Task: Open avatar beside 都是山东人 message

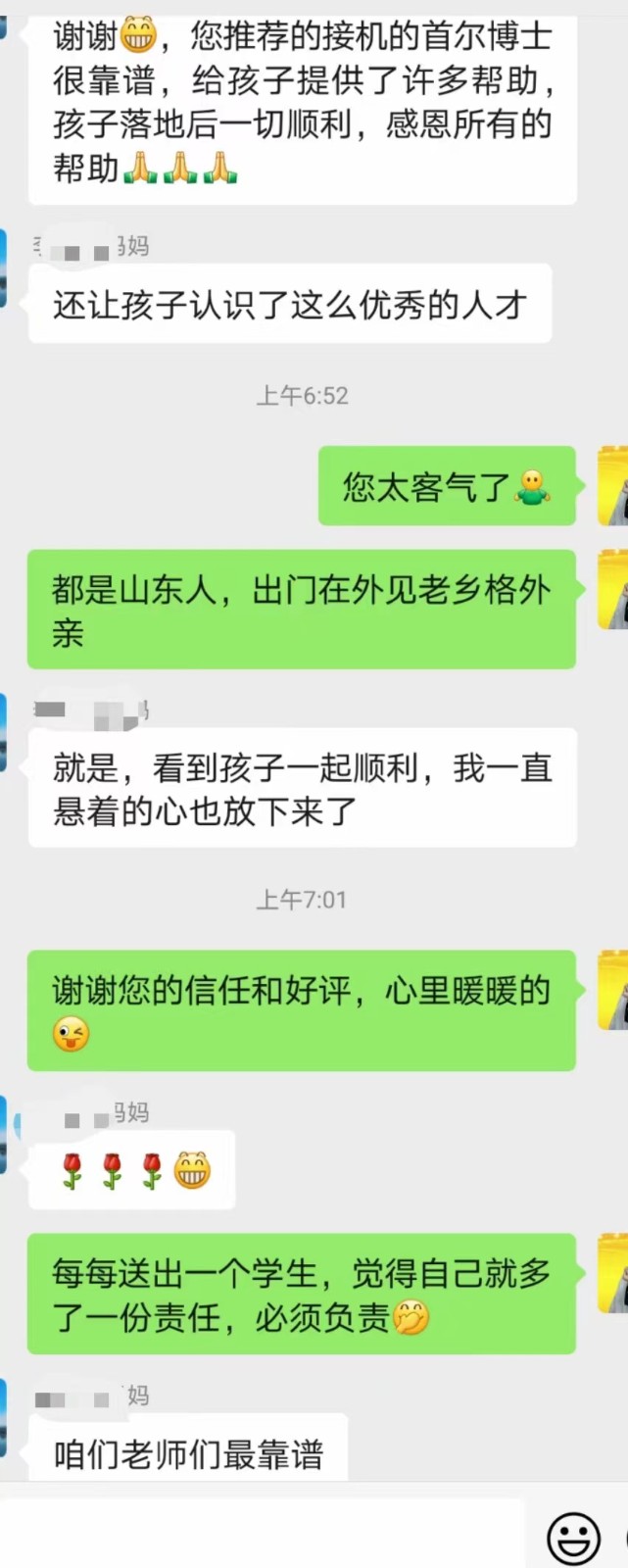Action: coord(613,590)
